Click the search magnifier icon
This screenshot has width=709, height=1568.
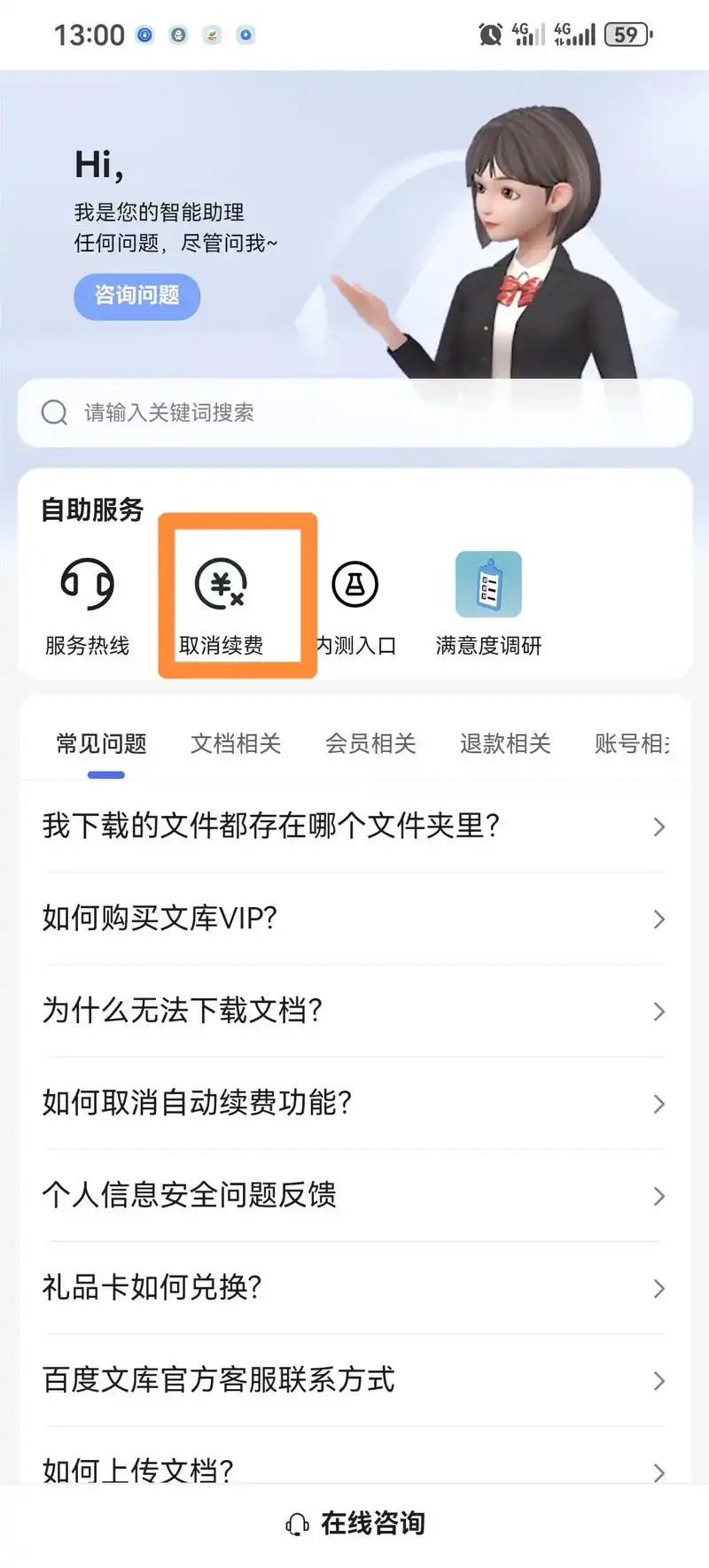pyautogui.click(x=54, y=412)
